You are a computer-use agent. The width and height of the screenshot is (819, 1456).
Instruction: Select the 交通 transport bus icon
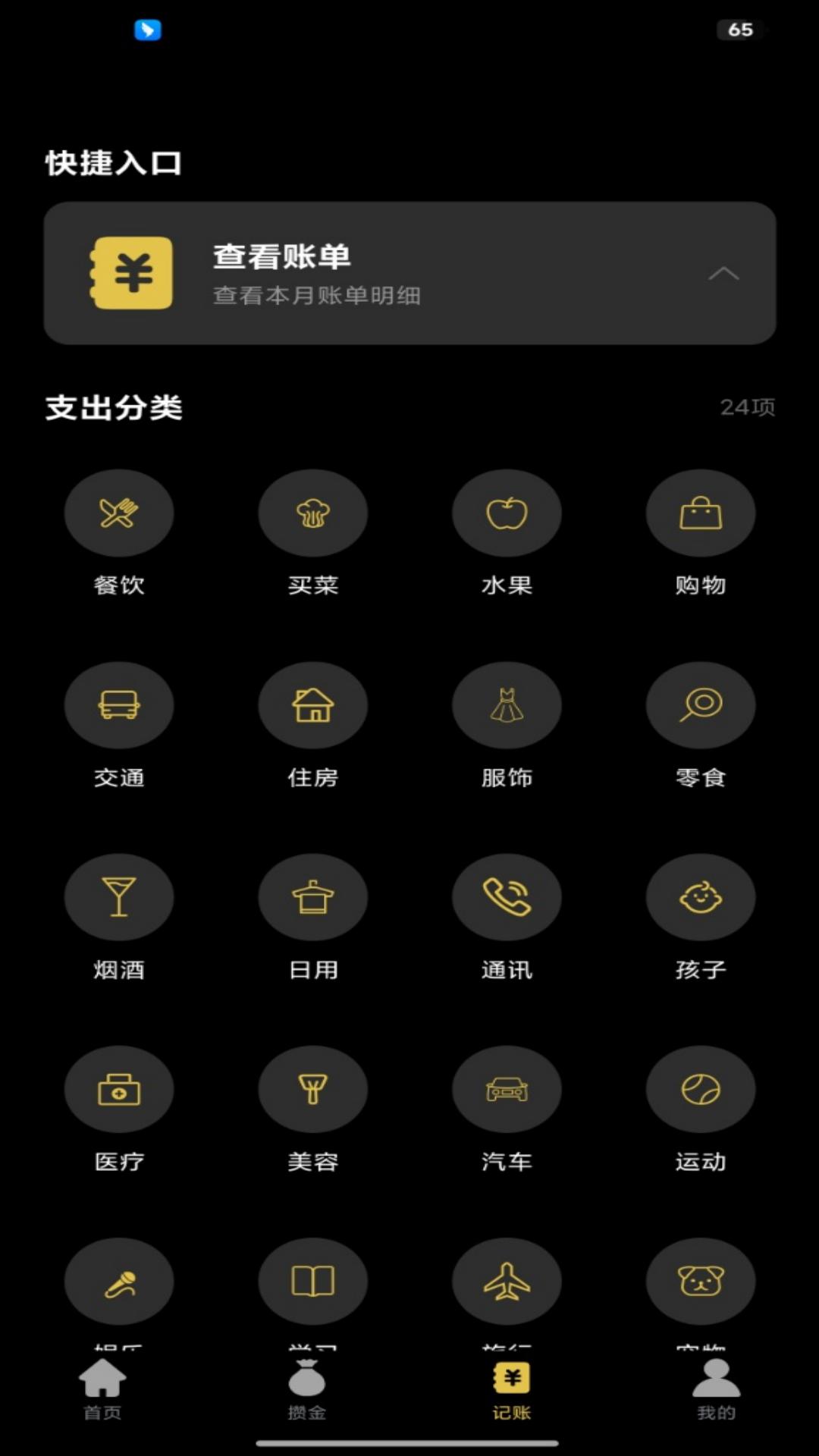(119, 705)
